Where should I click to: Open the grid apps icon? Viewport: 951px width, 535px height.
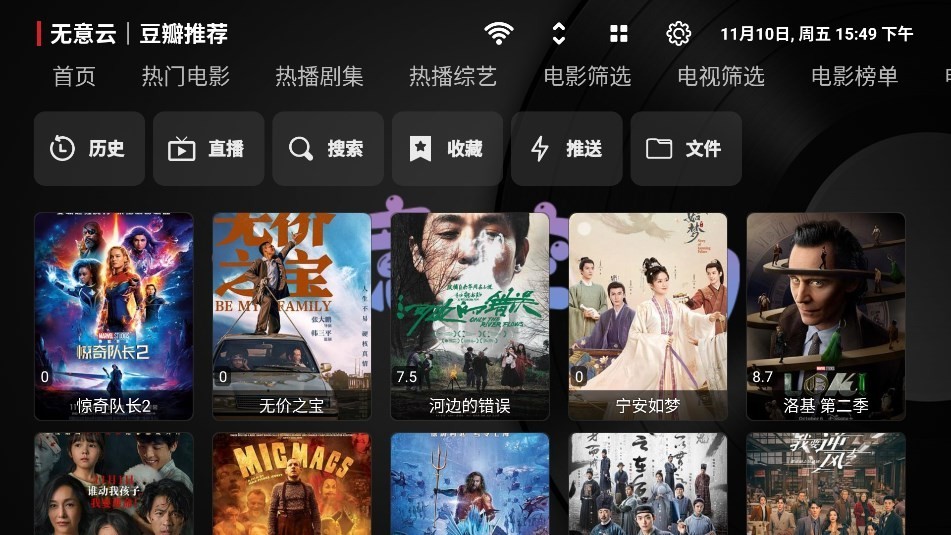click(619, 34)
